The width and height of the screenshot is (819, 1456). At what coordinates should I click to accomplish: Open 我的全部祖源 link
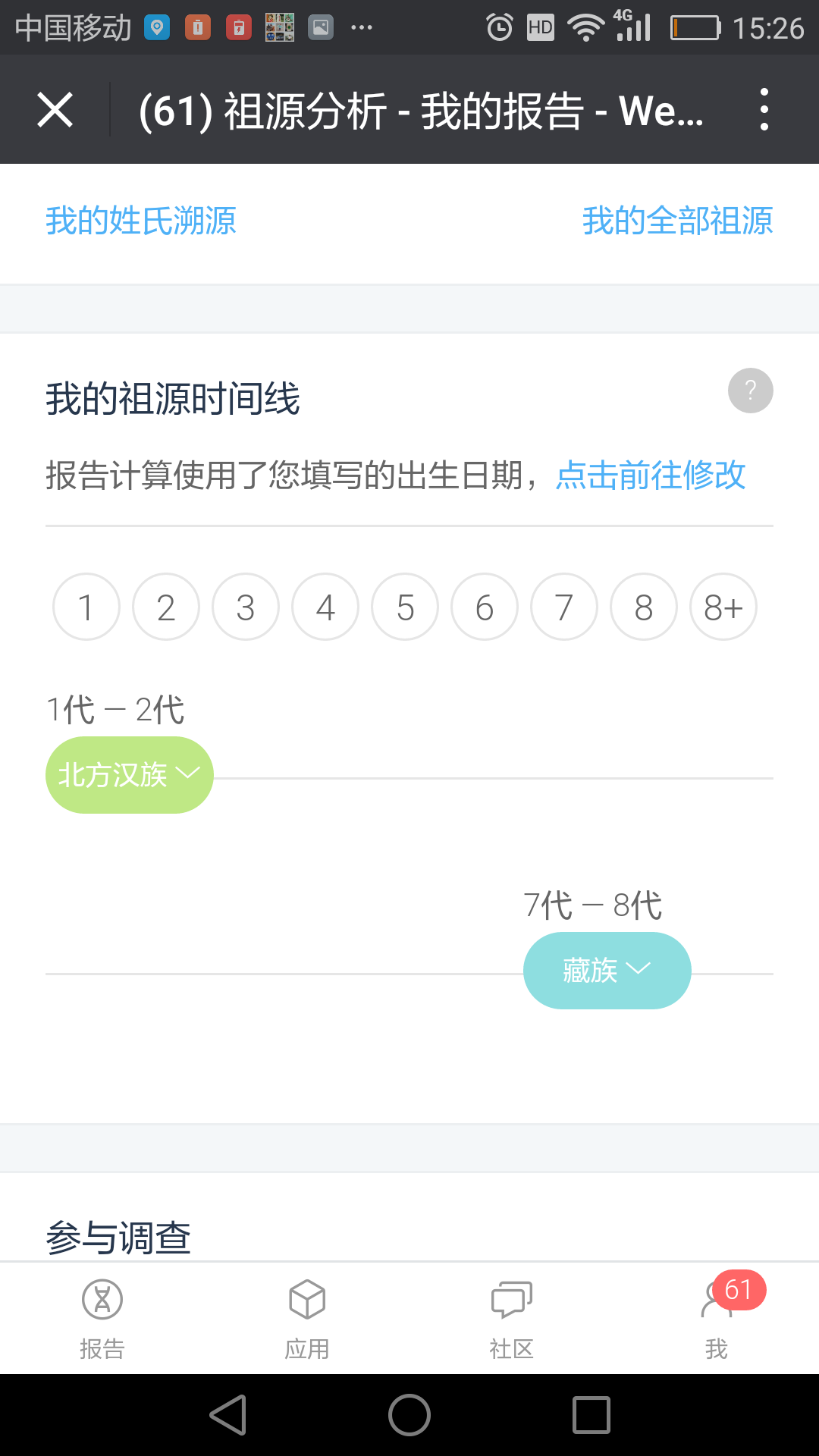[x=677, y=221]
